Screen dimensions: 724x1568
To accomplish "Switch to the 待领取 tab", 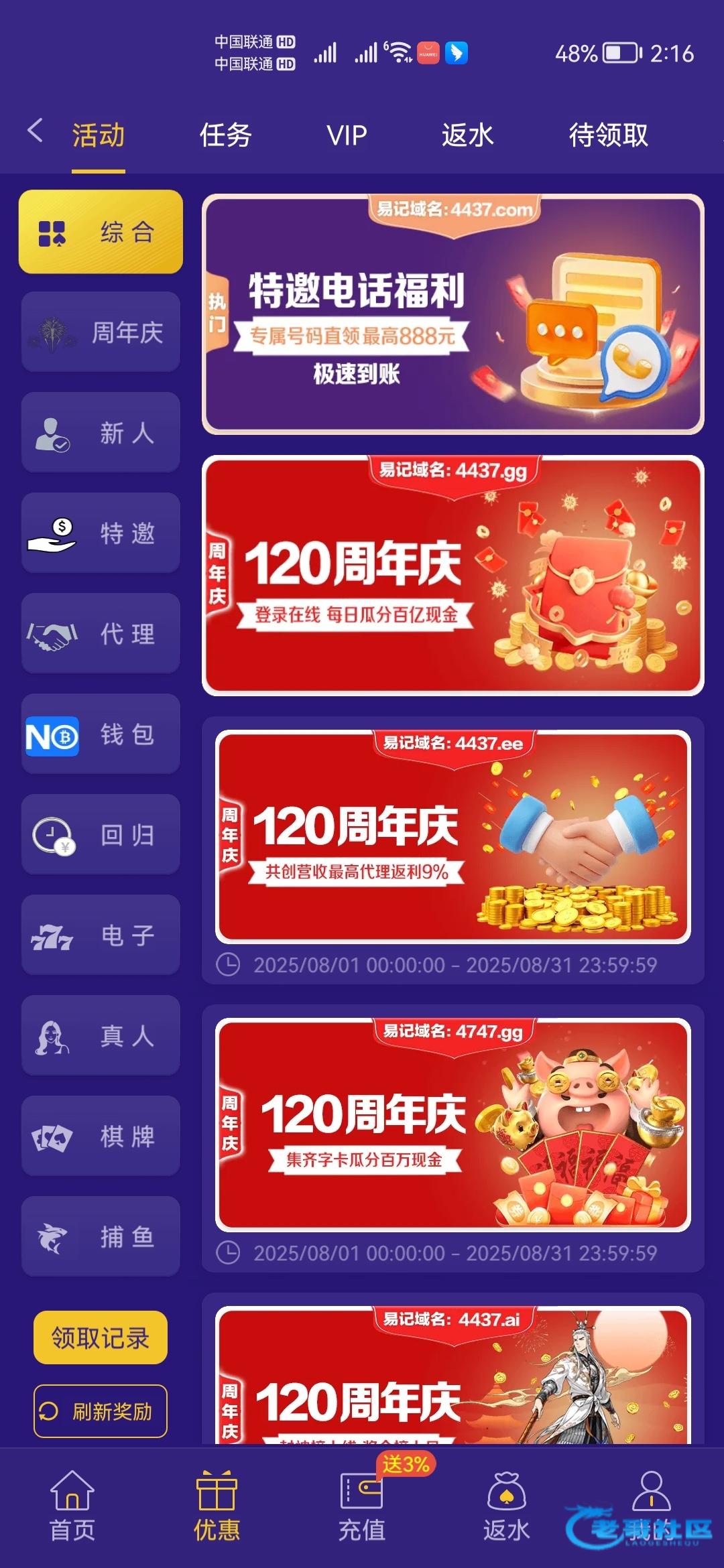I will 608,135.
